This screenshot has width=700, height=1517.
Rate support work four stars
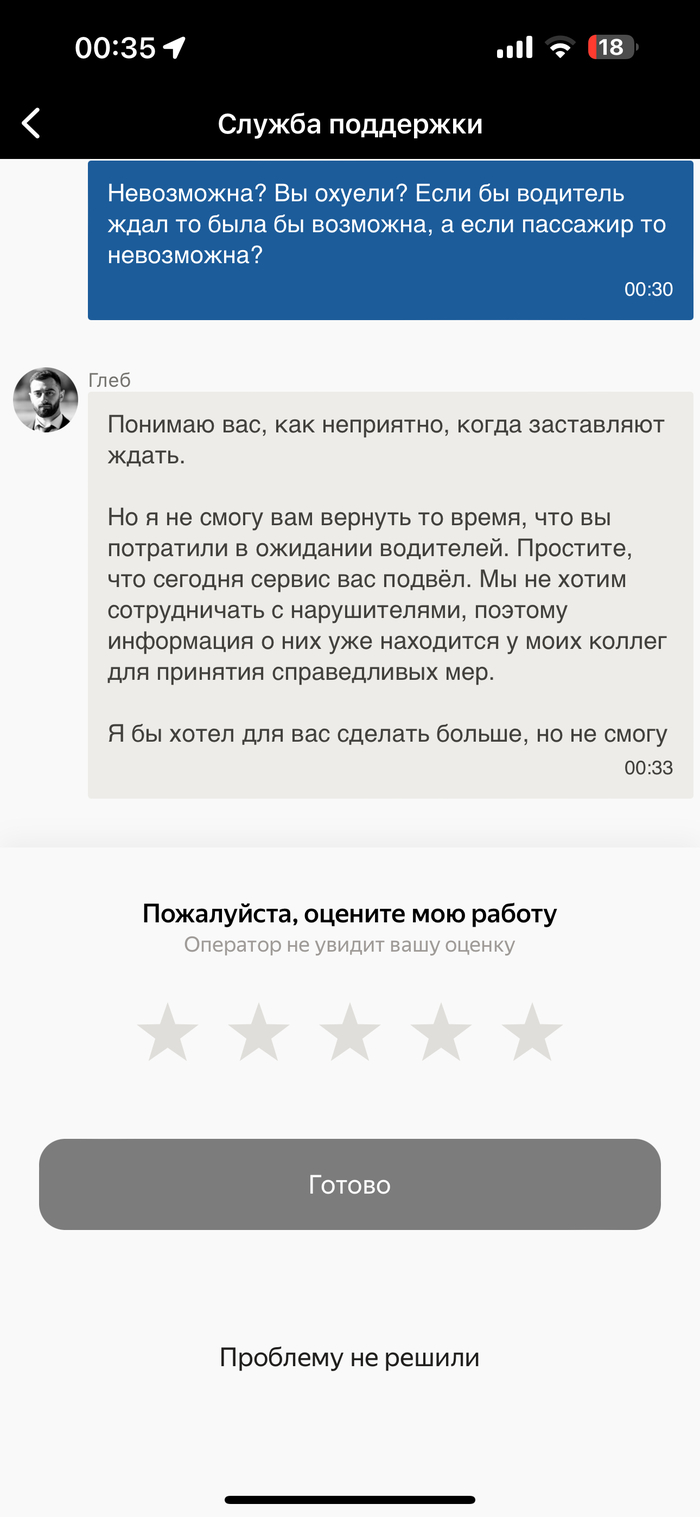tap(441, 1033)
